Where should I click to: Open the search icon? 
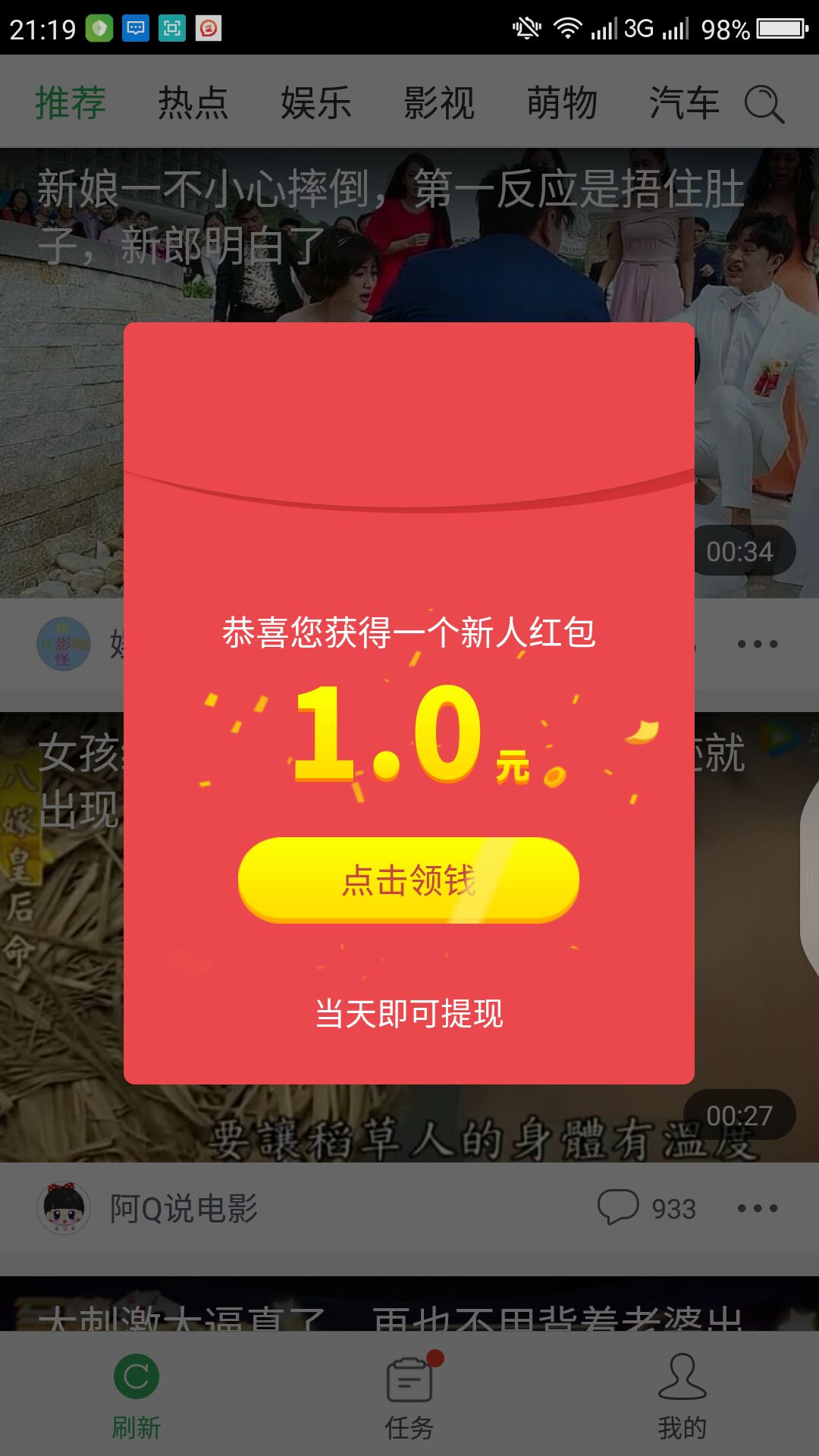point(763,104)
